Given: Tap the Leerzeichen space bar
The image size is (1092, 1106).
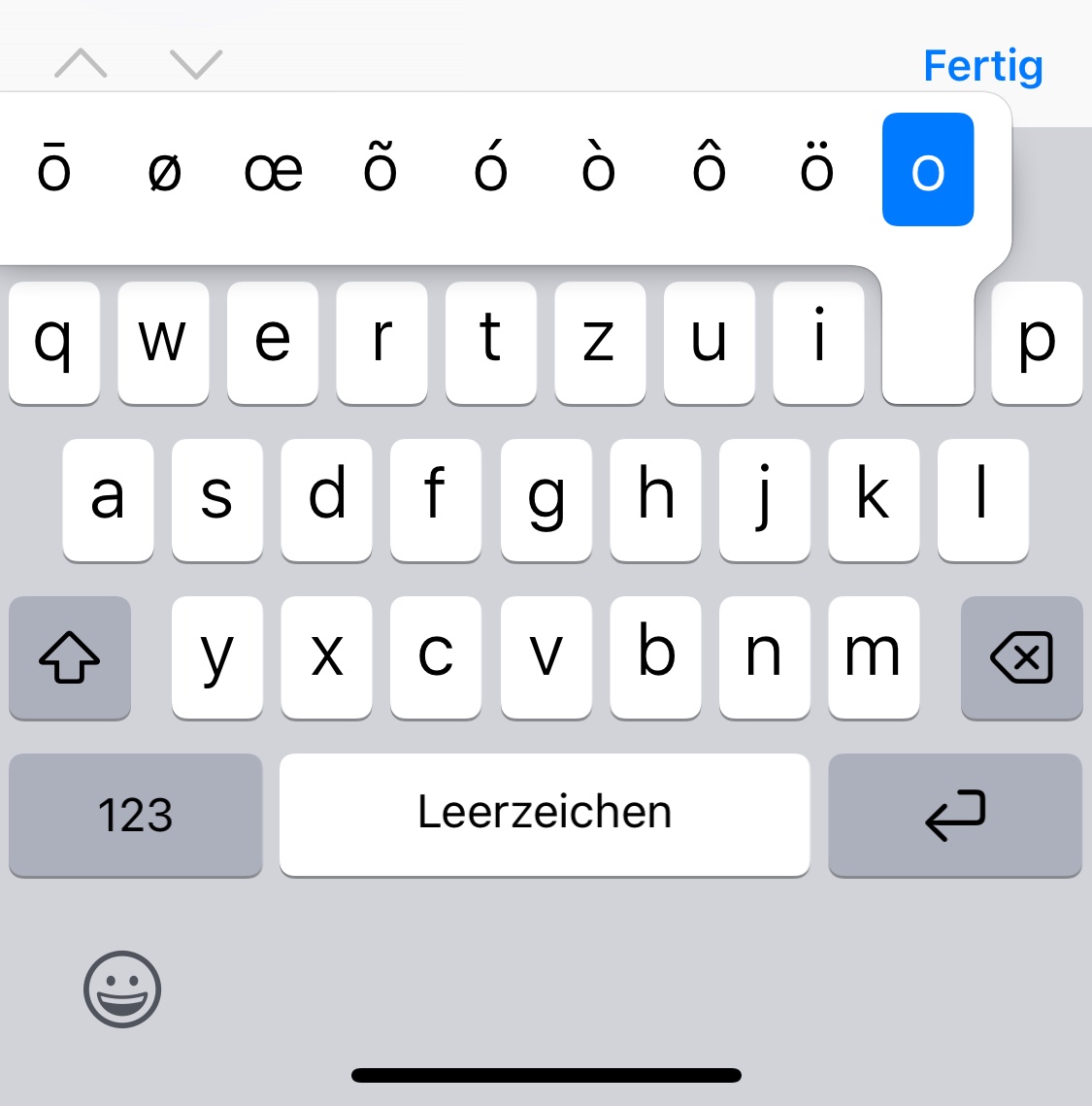Looking at the screenshot, I should click(545, 815).
